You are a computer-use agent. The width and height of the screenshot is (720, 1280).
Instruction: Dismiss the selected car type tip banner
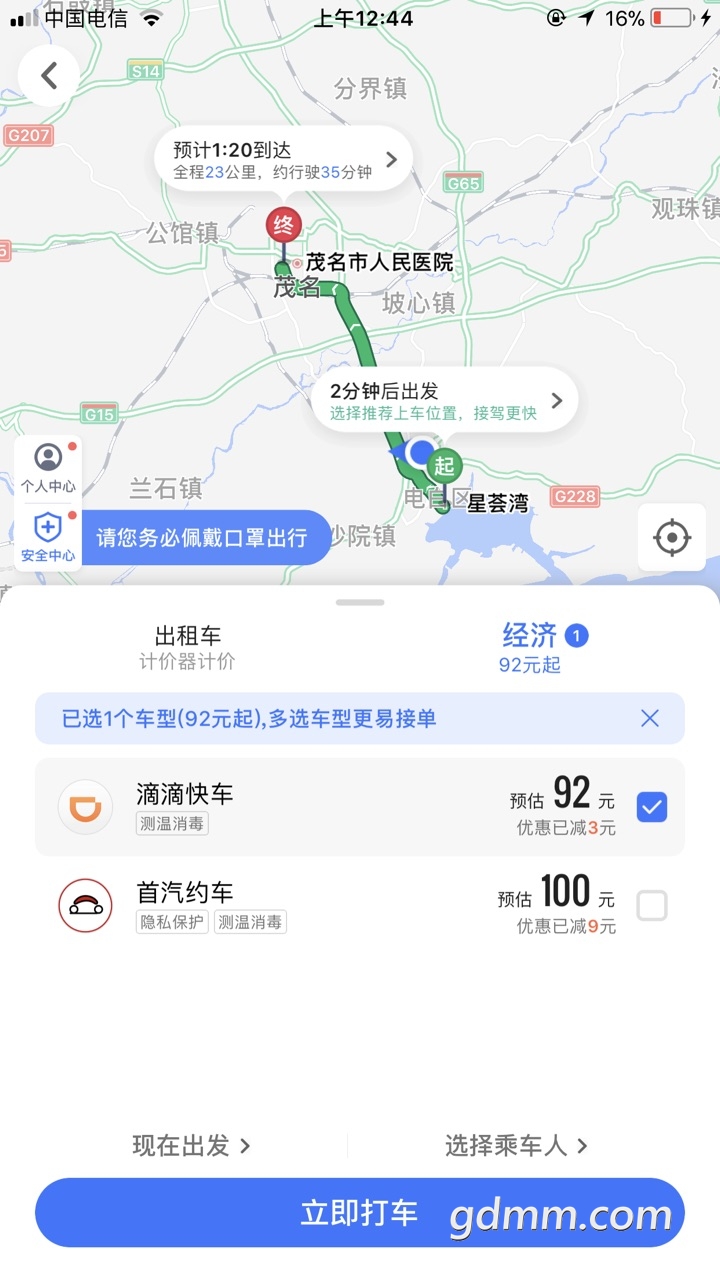point(650,718)
